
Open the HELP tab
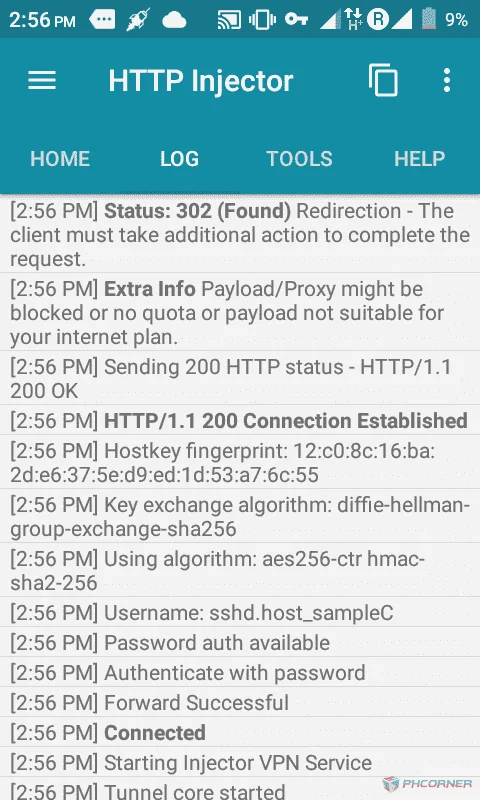pos(419,159)
